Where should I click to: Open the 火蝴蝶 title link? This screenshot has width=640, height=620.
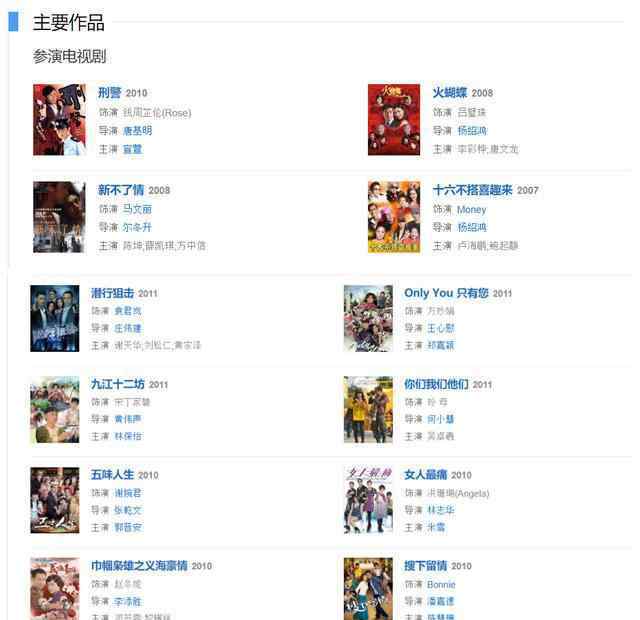[450, 93]
